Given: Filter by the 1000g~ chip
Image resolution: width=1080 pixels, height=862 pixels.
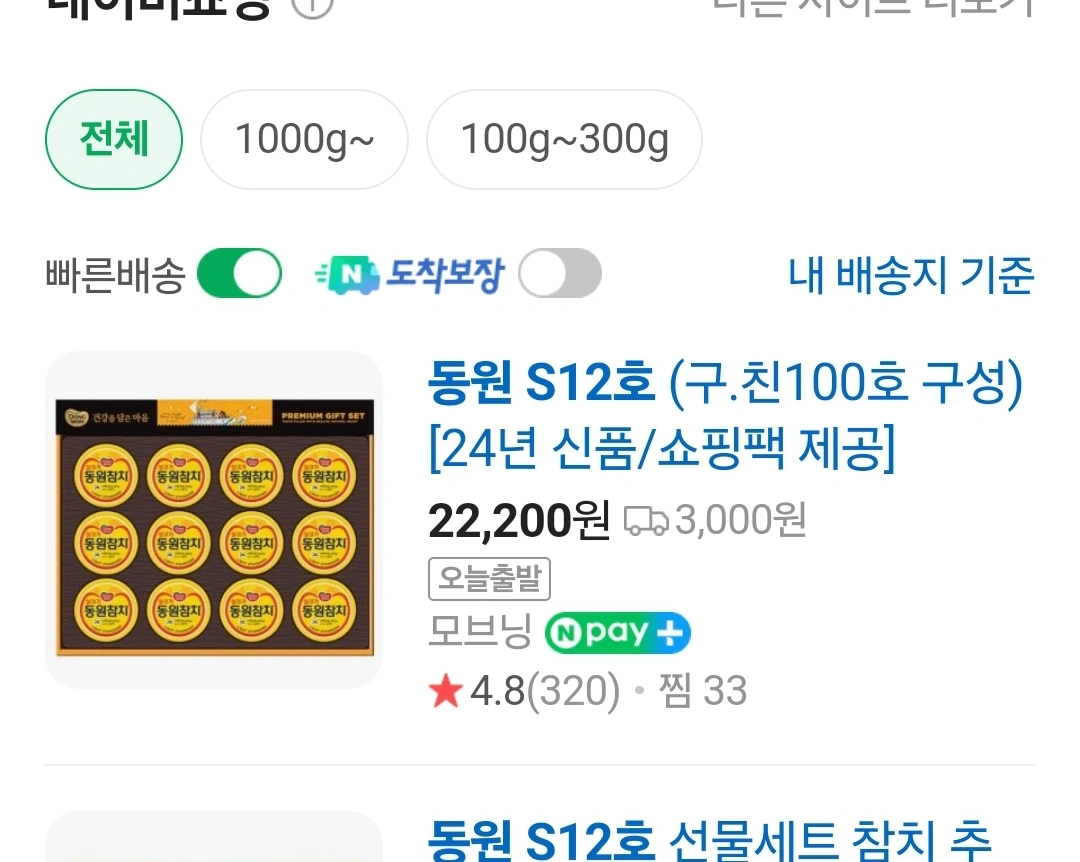Looking at the screenshot, I should [304, 139].
